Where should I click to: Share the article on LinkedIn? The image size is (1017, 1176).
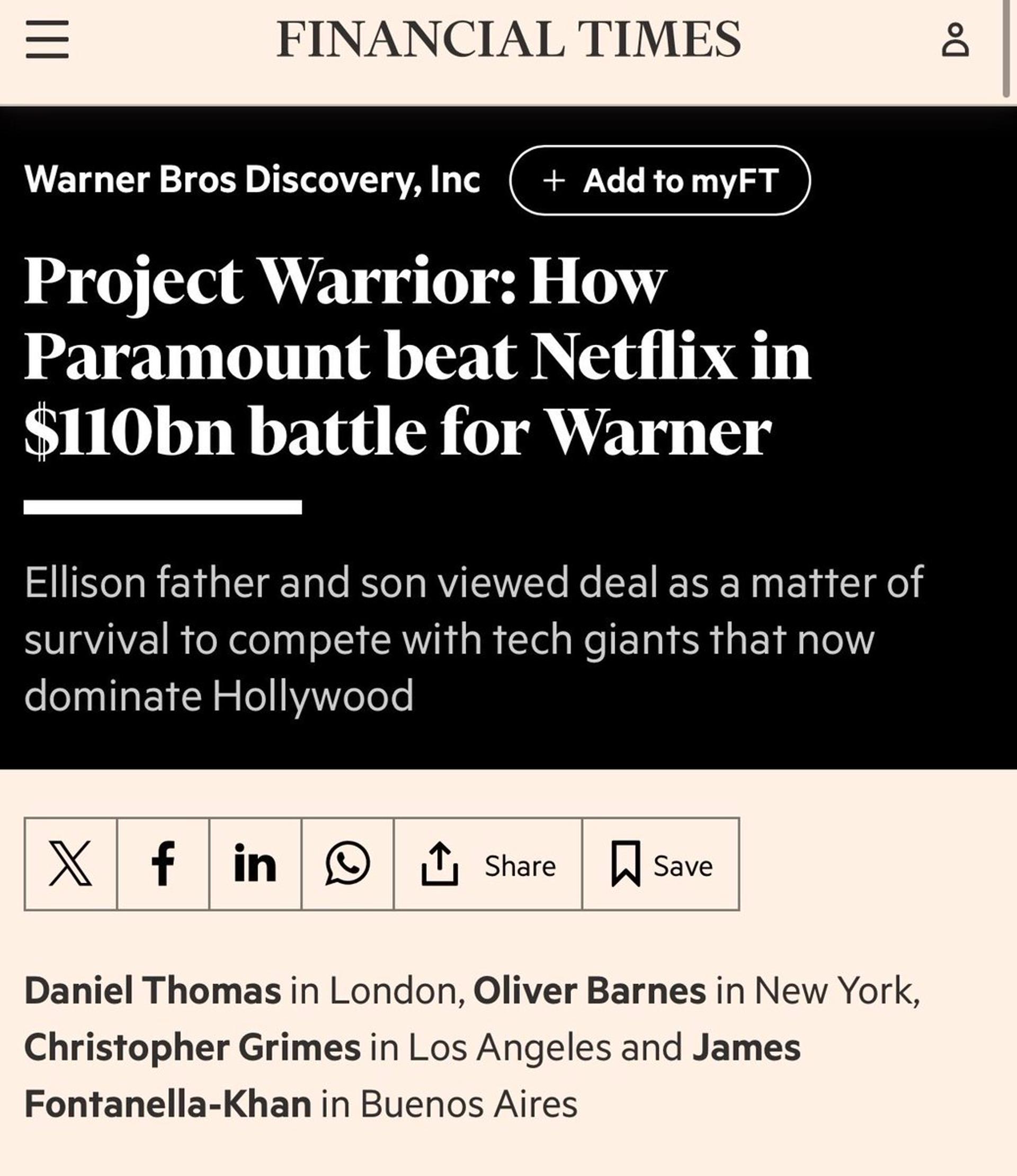coord(255,864)
